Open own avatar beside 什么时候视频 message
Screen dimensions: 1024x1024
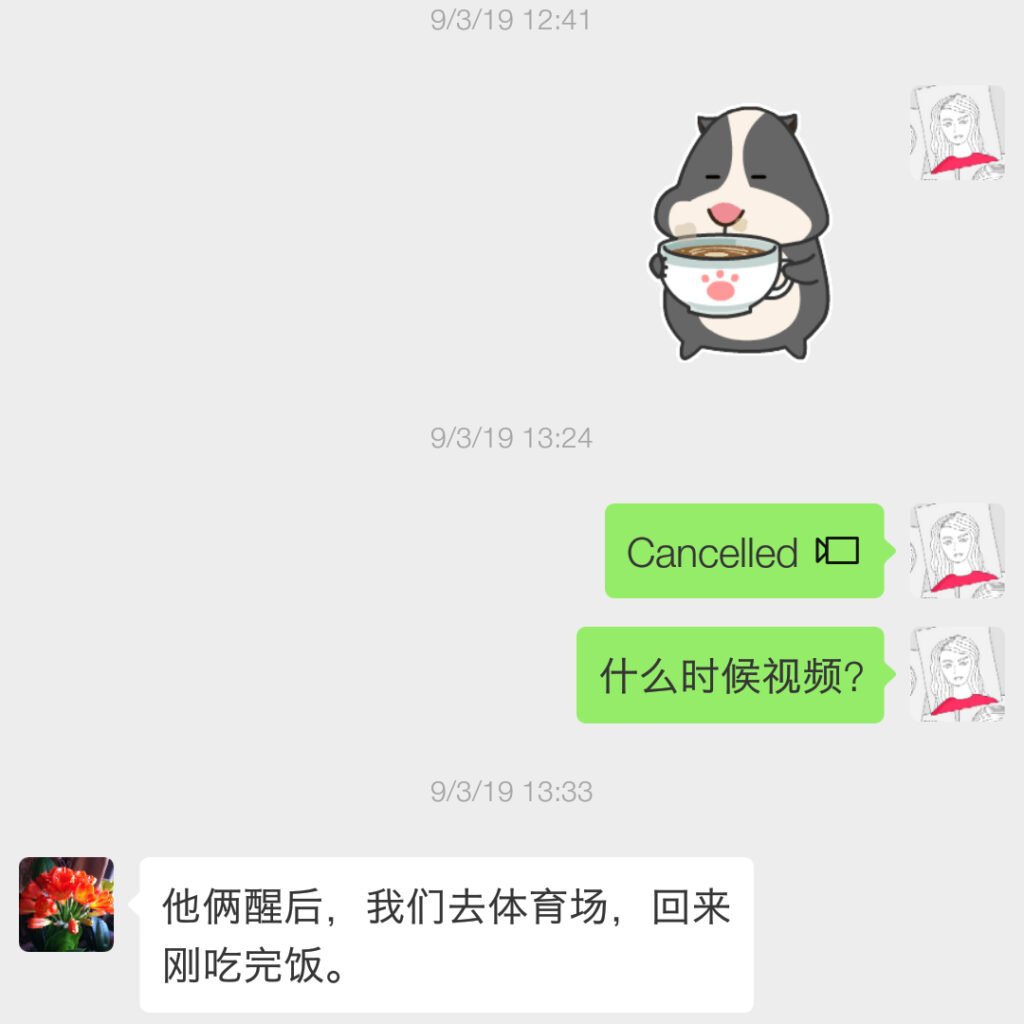(957, 675)
